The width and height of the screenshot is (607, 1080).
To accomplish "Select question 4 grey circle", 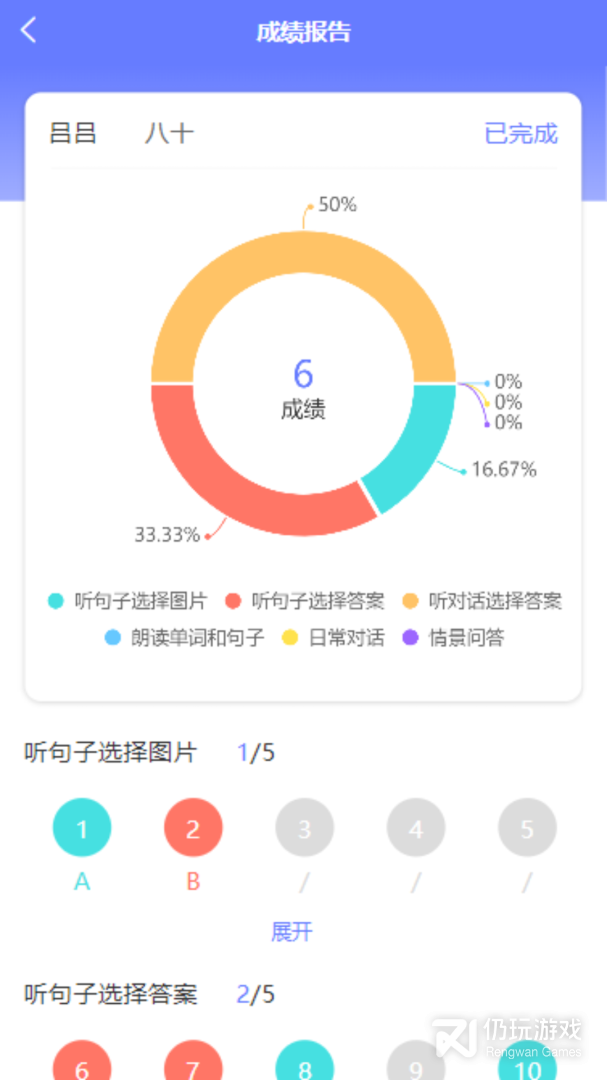I will point(416,829).
